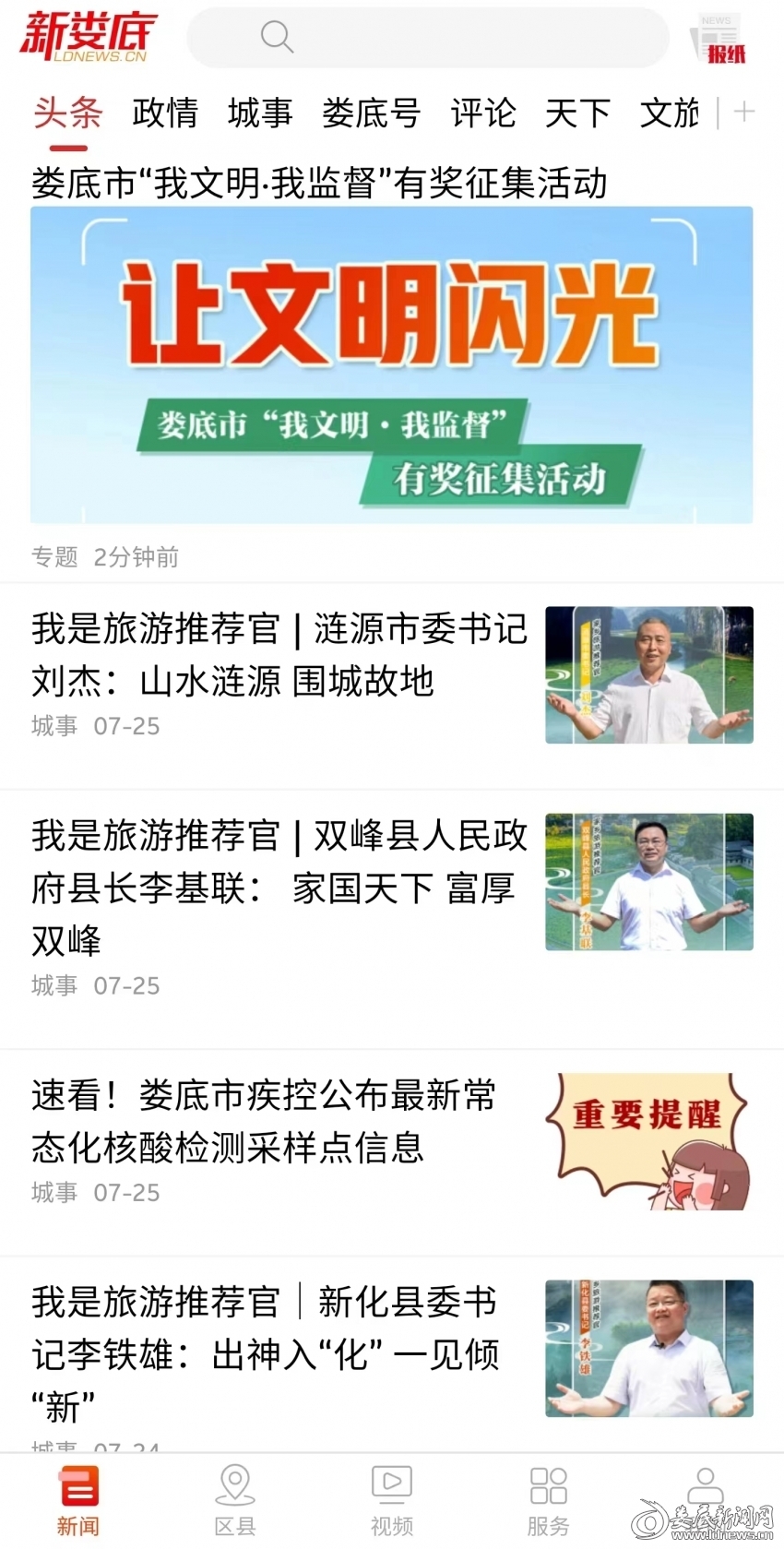This screenshot has width=784, height=1549.
Task: Switch to the 政情 tab
Action: click(x=165, y=113)
